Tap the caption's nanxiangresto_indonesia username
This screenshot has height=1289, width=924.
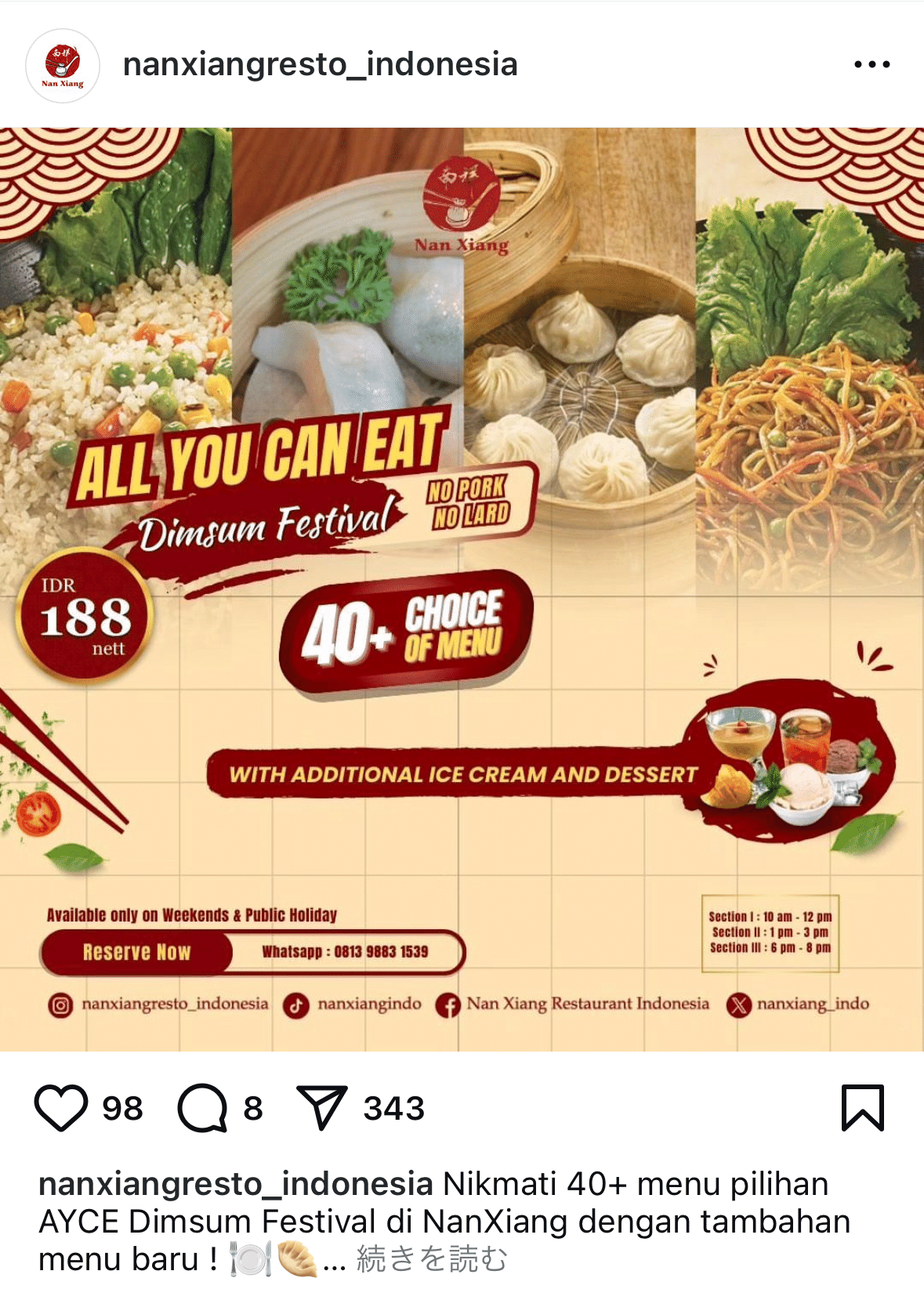235,1184
